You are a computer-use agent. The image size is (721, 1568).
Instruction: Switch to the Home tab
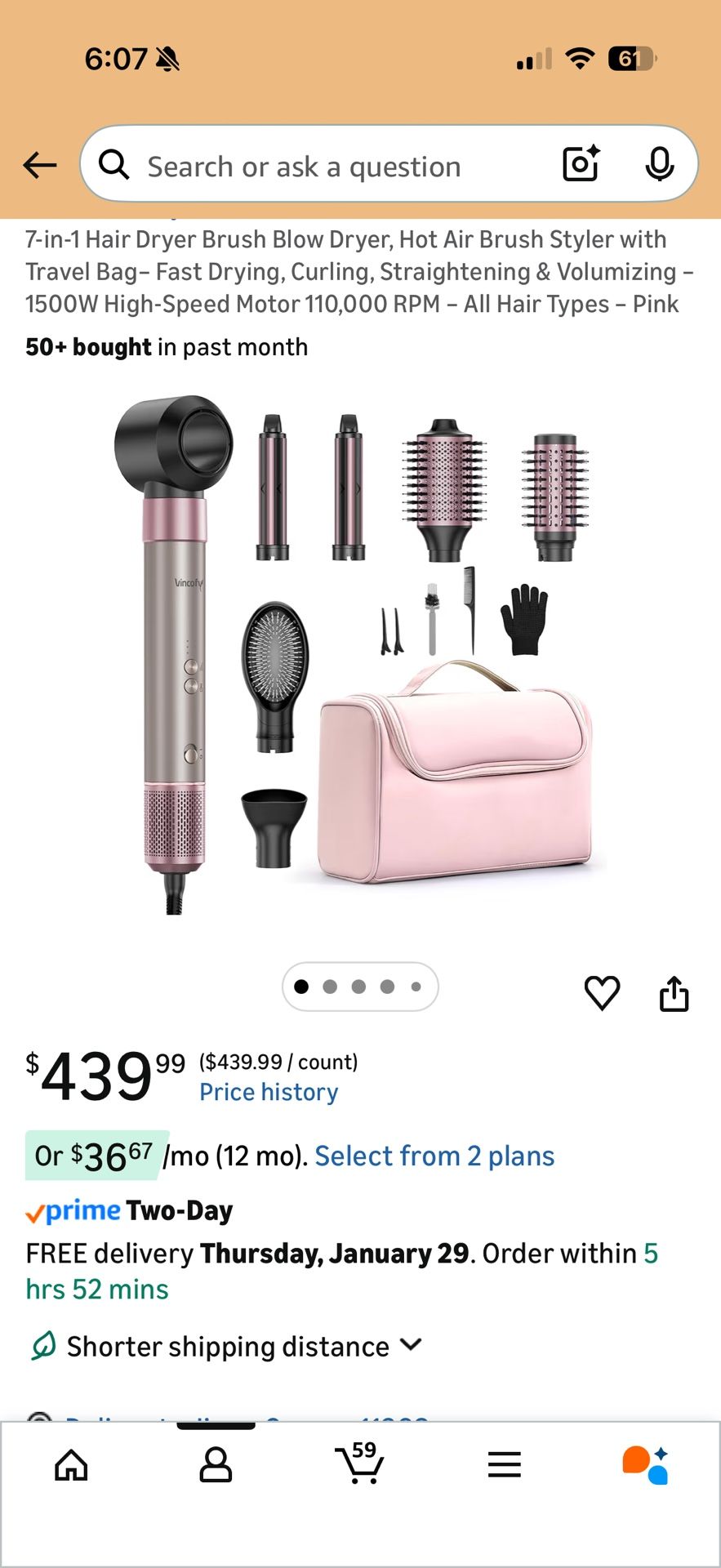[x=71, y=1464]
